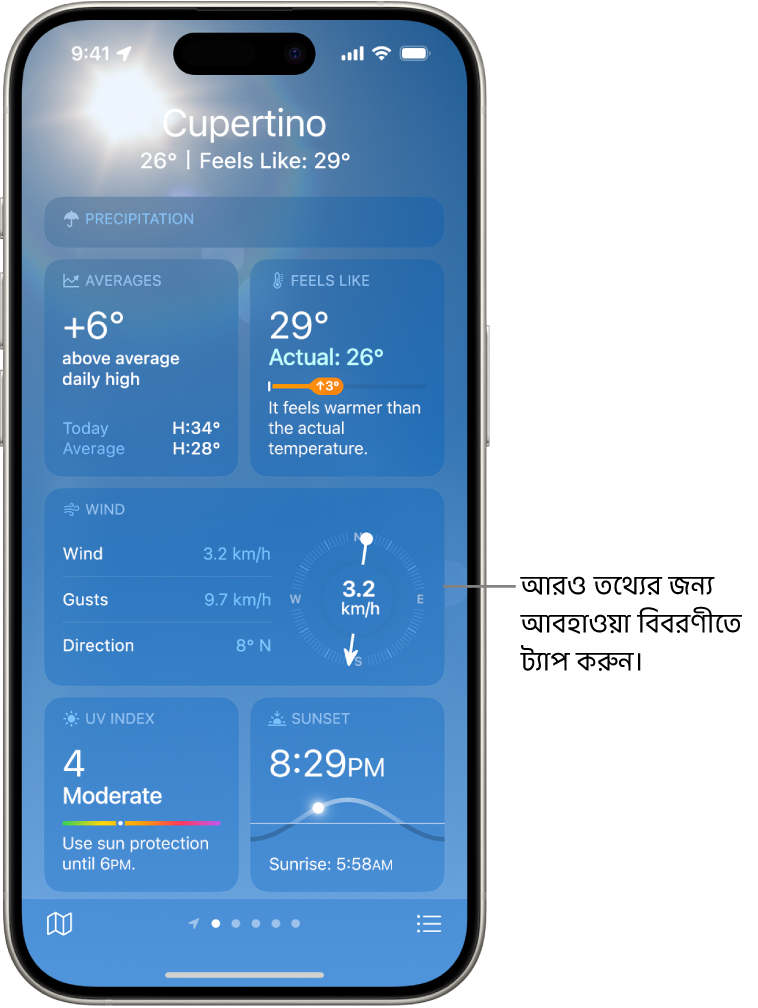758x1008 pixels.
Task: View Wind details card
Action: (x=243, y=587)
